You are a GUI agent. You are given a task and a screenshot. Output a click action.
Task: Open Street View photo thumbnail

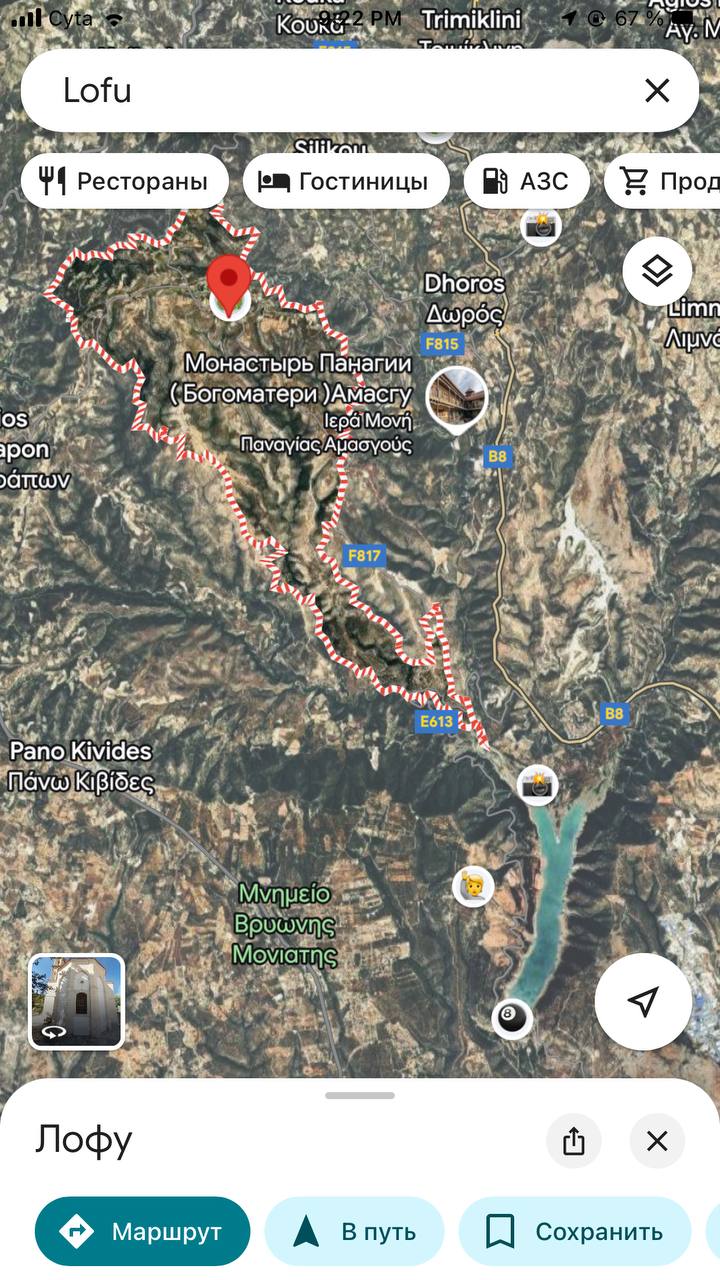[x=77, y=1001]
